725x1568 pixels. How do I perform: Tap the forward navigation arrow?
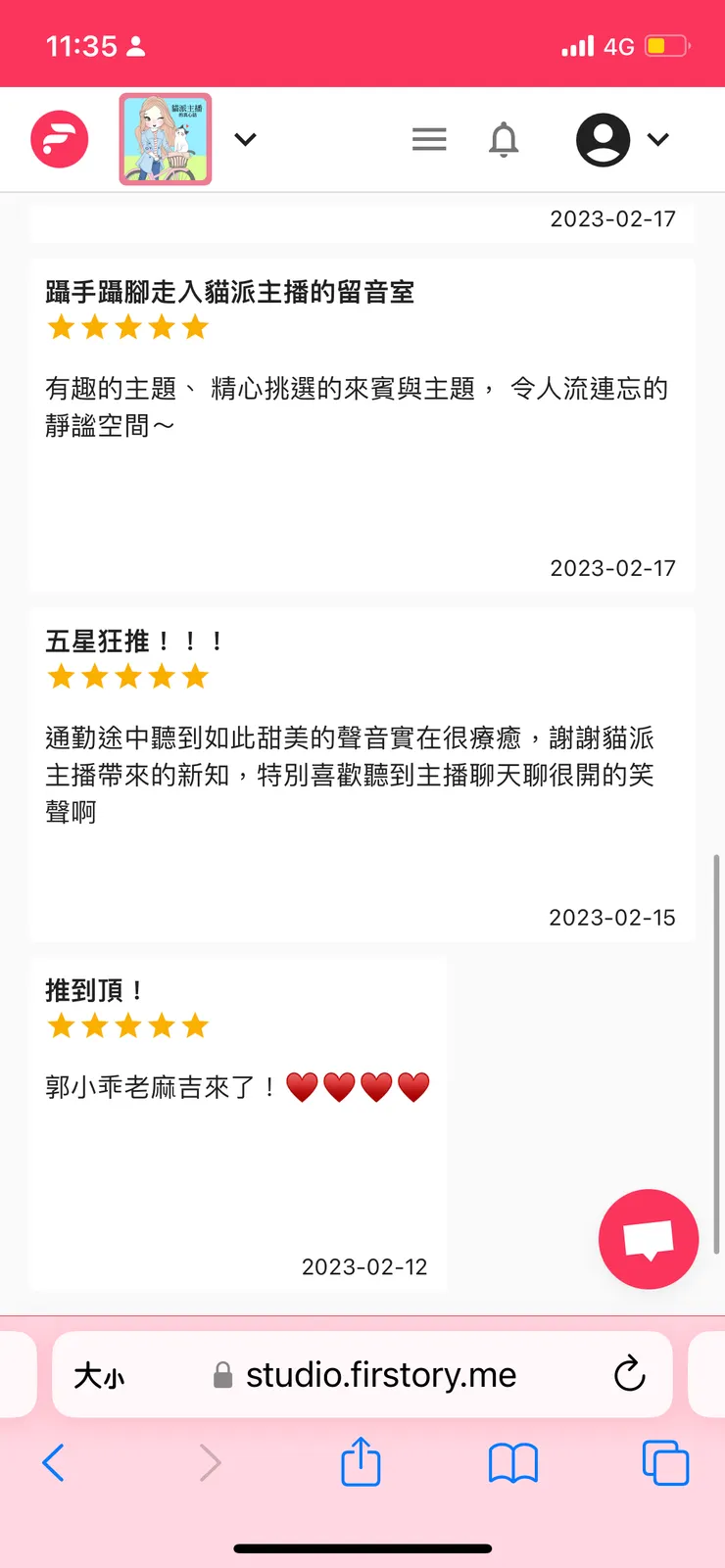[x=210, y=1462]
